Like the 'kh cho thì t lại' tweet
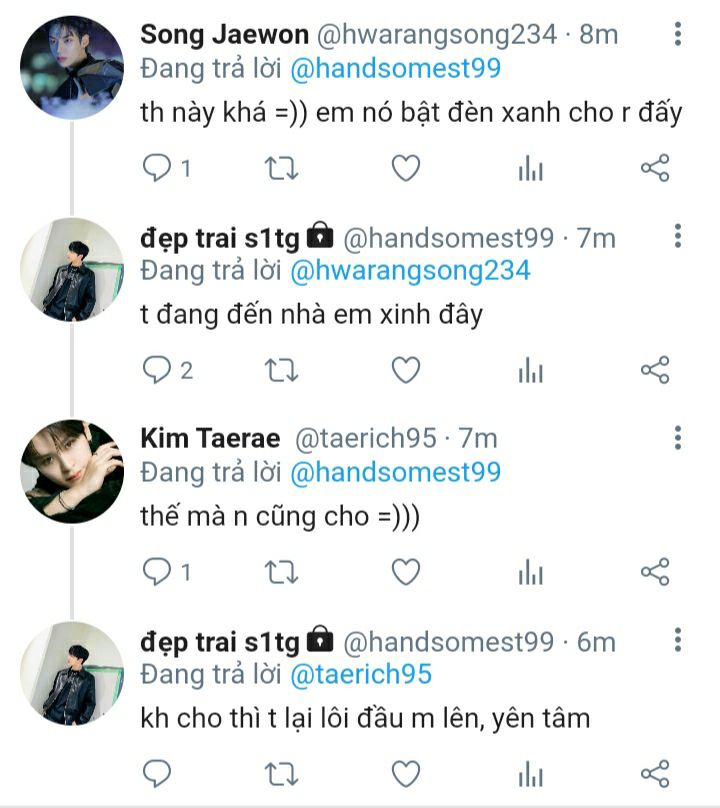Viewport: 720px width, 808px height. 405,773
